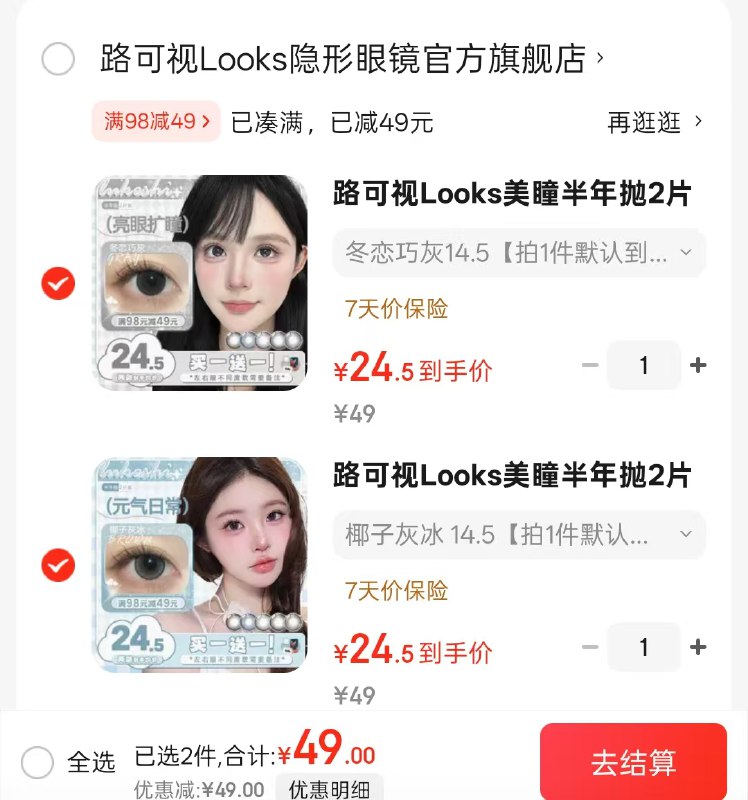This screenshot has height=800, width=748.
Task: Tap the 7天价保险 label on the first item
Action: click(395, 309)
